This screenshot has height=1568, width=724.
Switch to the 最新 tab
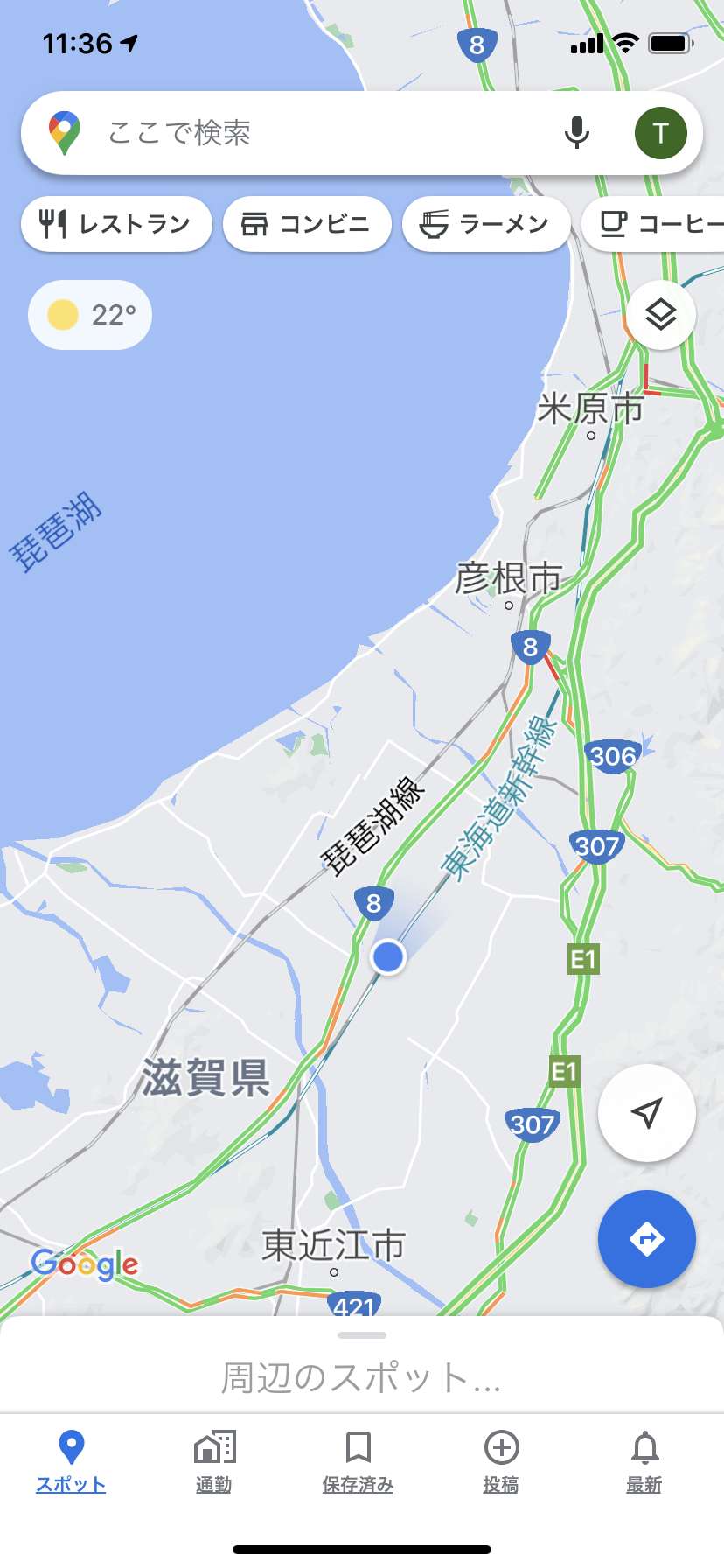(644, 1460)
